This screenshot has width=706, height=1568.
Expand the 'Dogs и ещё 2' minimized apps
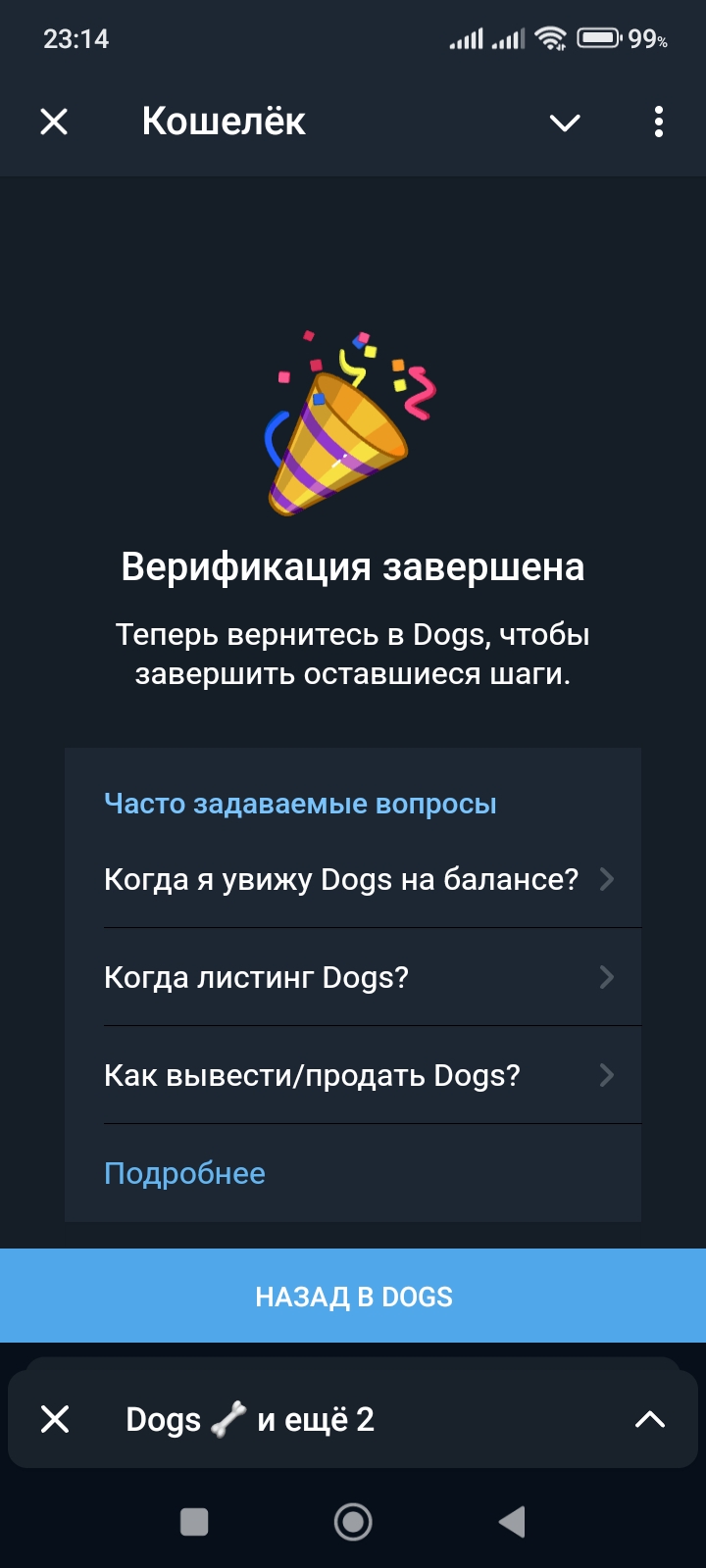tap(649, 1419)
